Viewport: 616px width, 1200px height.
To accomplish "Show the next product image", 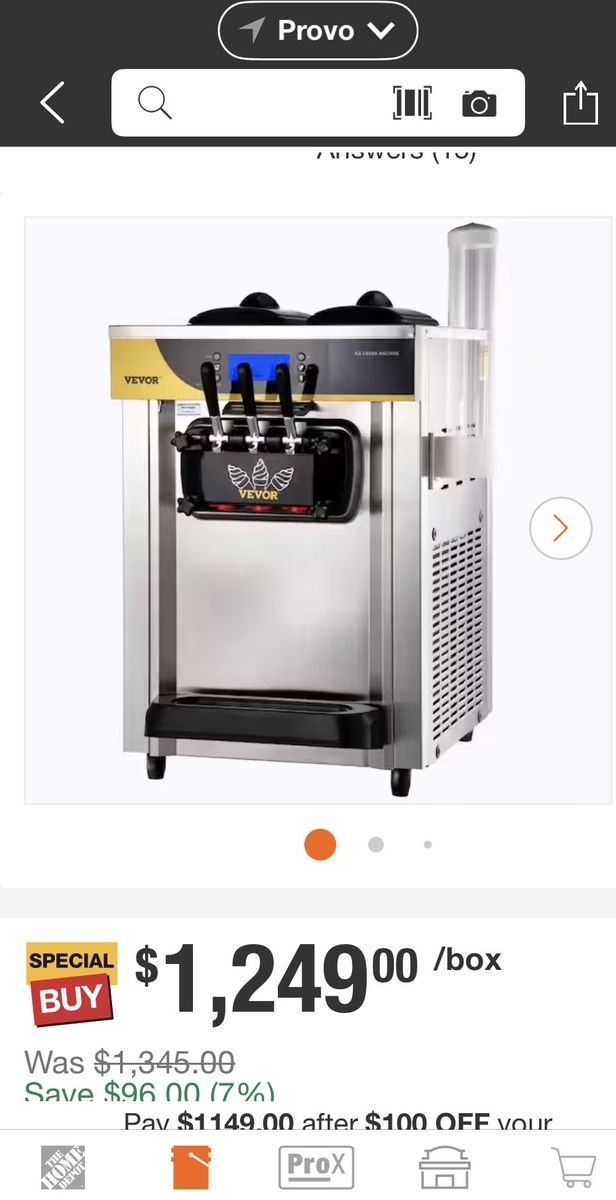I will pyautogui.click(x=560, y=528).
